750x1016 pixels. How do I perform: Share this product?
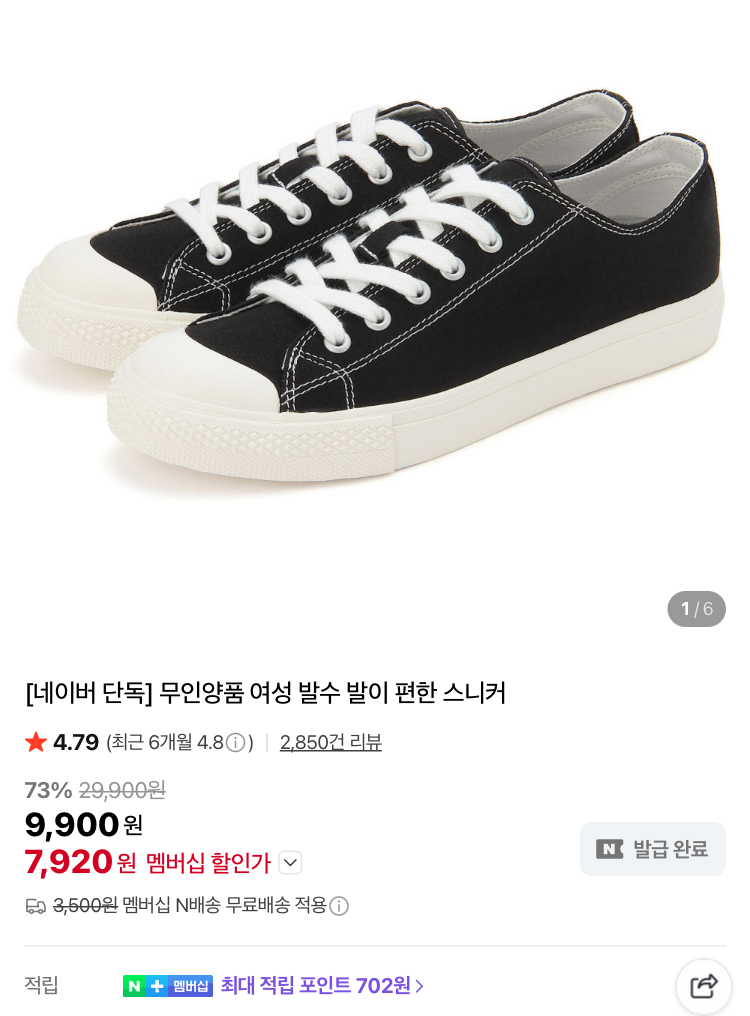(x=704, y=986)
